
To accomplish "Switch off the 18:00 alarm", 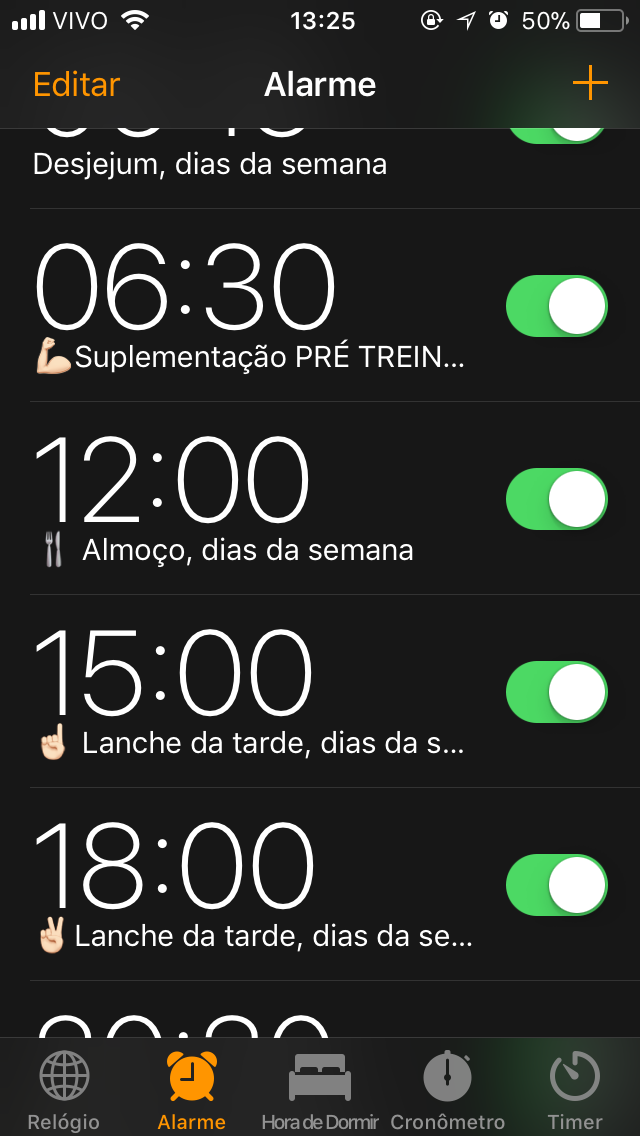I will click(x=557, y=885).
